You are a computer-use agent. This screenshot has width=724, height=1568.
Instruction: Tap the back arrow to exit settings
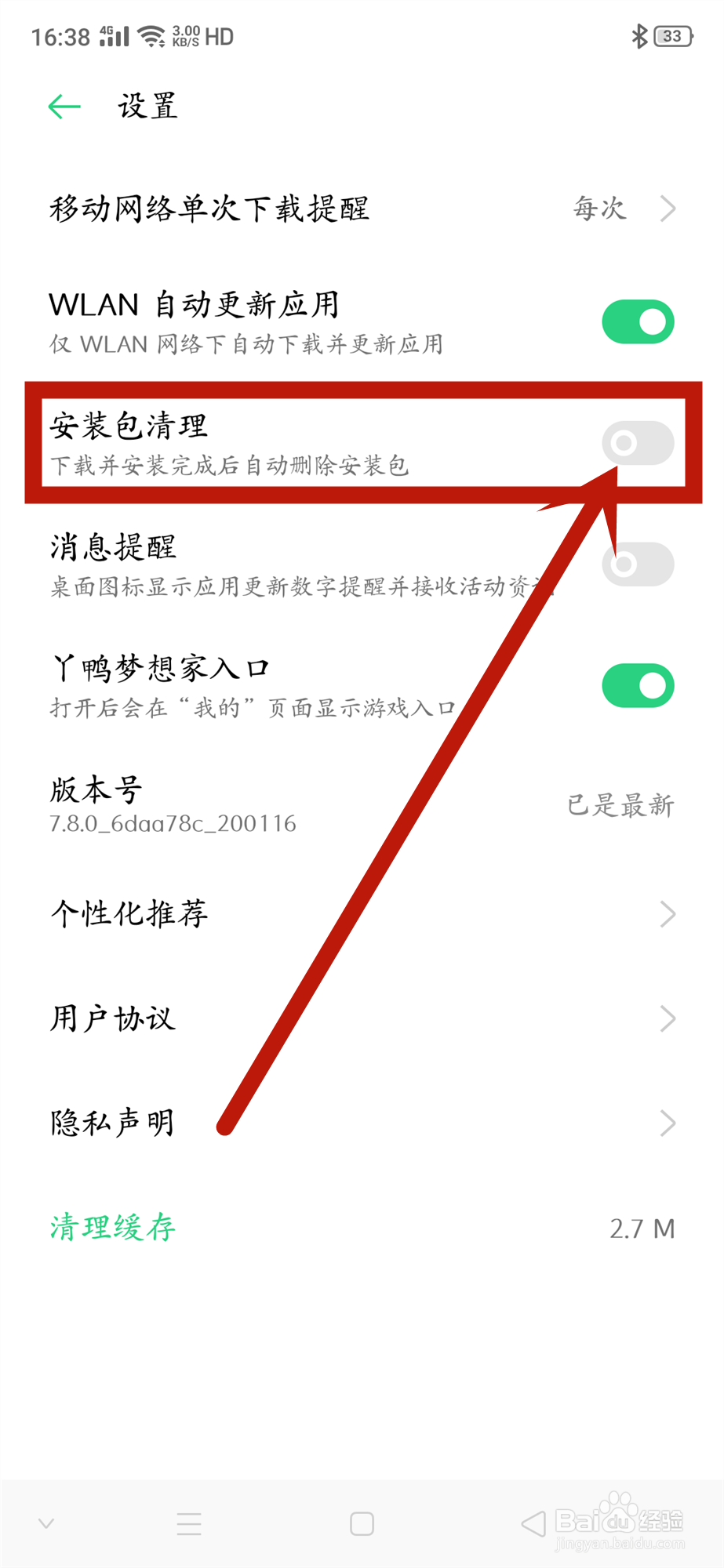(x=64, y=105)
